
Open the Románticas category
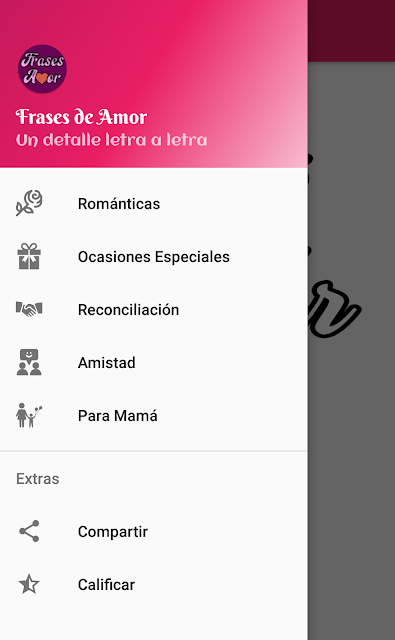[154, 203]
